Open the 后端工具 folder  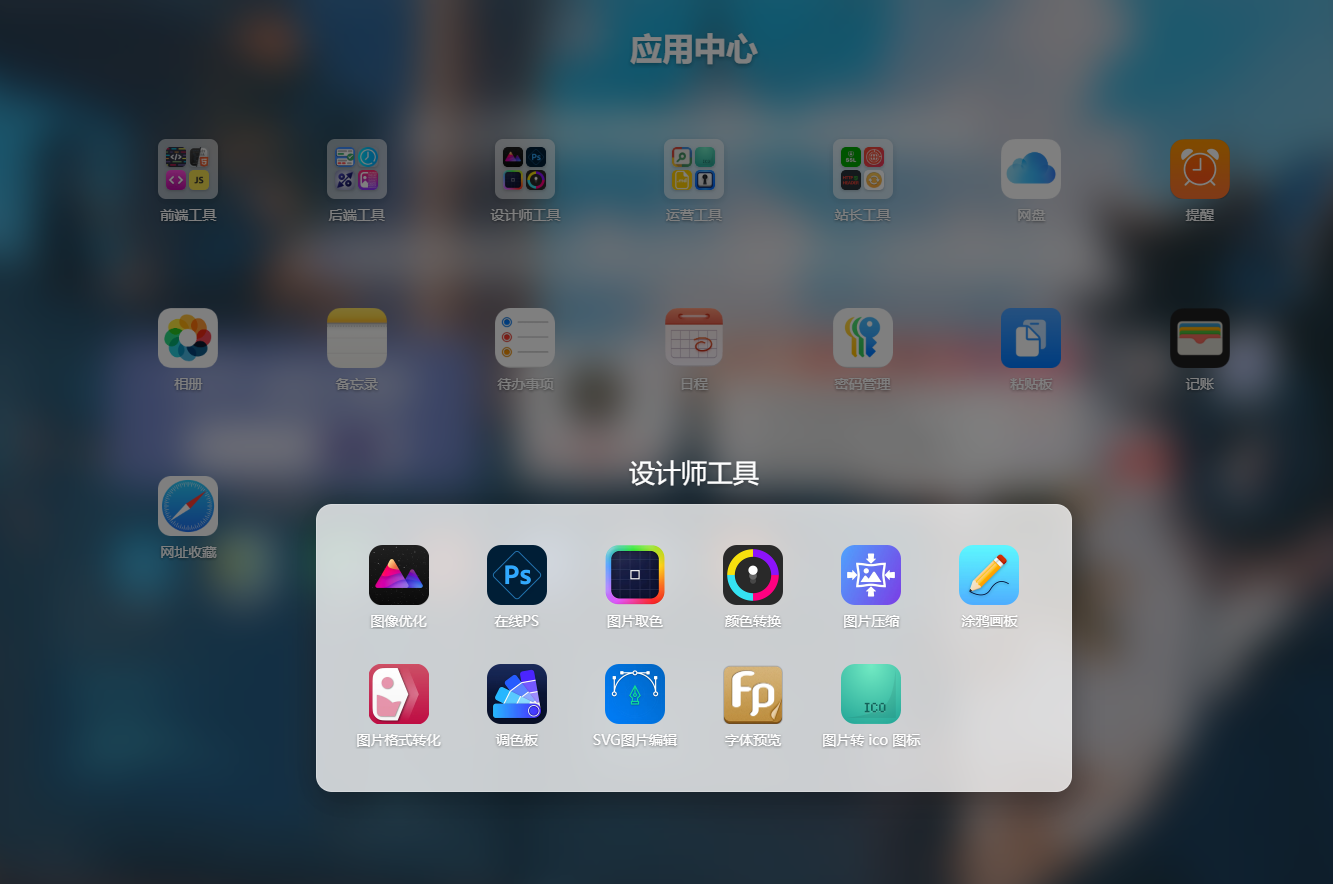[x=356, y=169]
